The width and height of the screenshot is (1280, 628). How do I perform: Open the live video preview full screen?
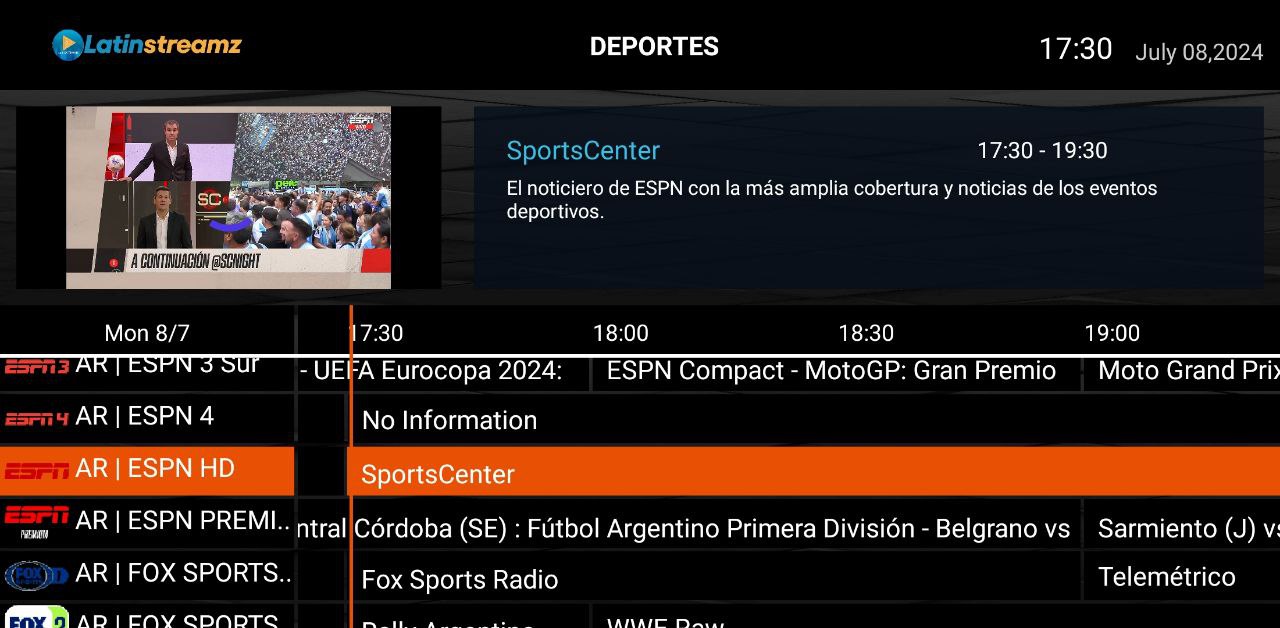click(228, 197)
